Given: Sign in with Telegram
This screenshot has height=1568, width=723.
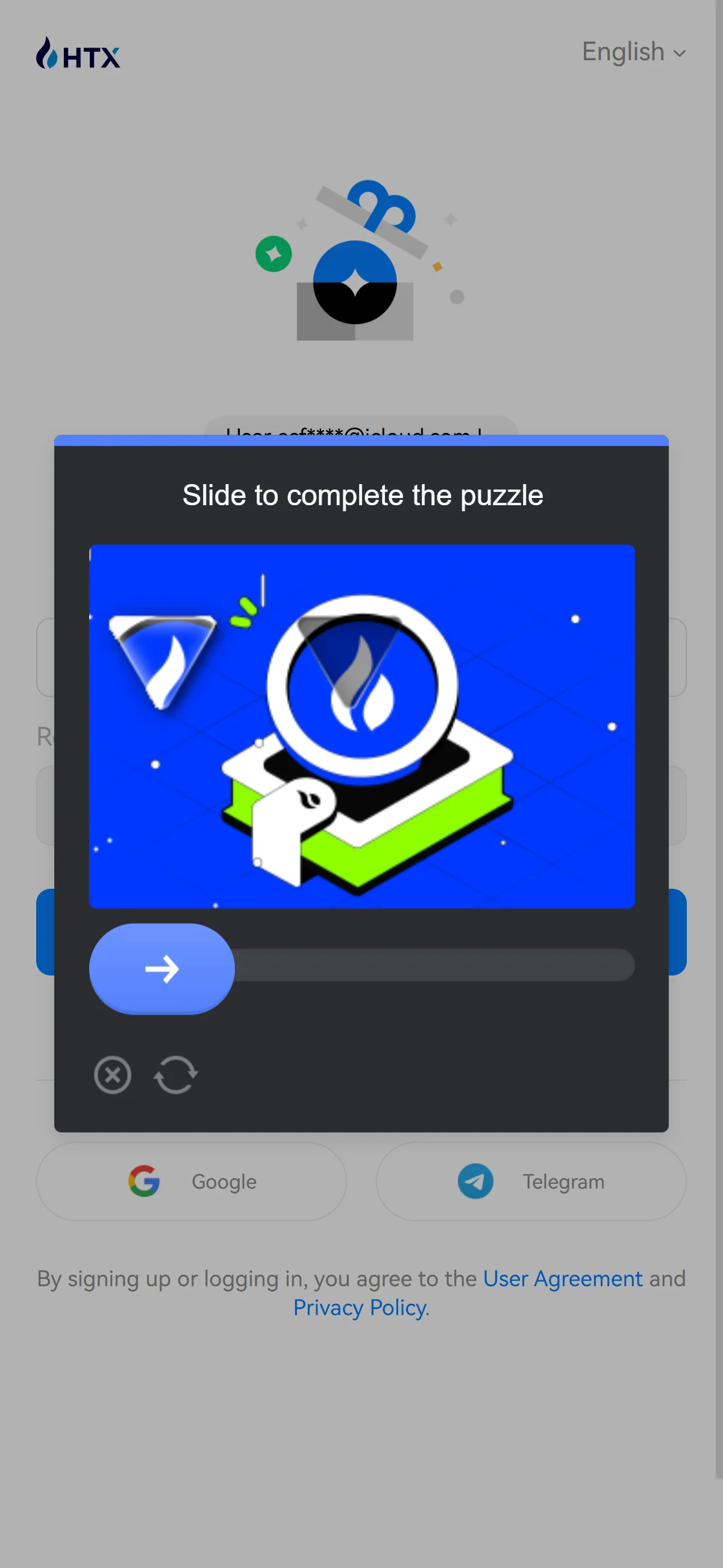Looking at the screenshot, I should (x=531, y=1181).
